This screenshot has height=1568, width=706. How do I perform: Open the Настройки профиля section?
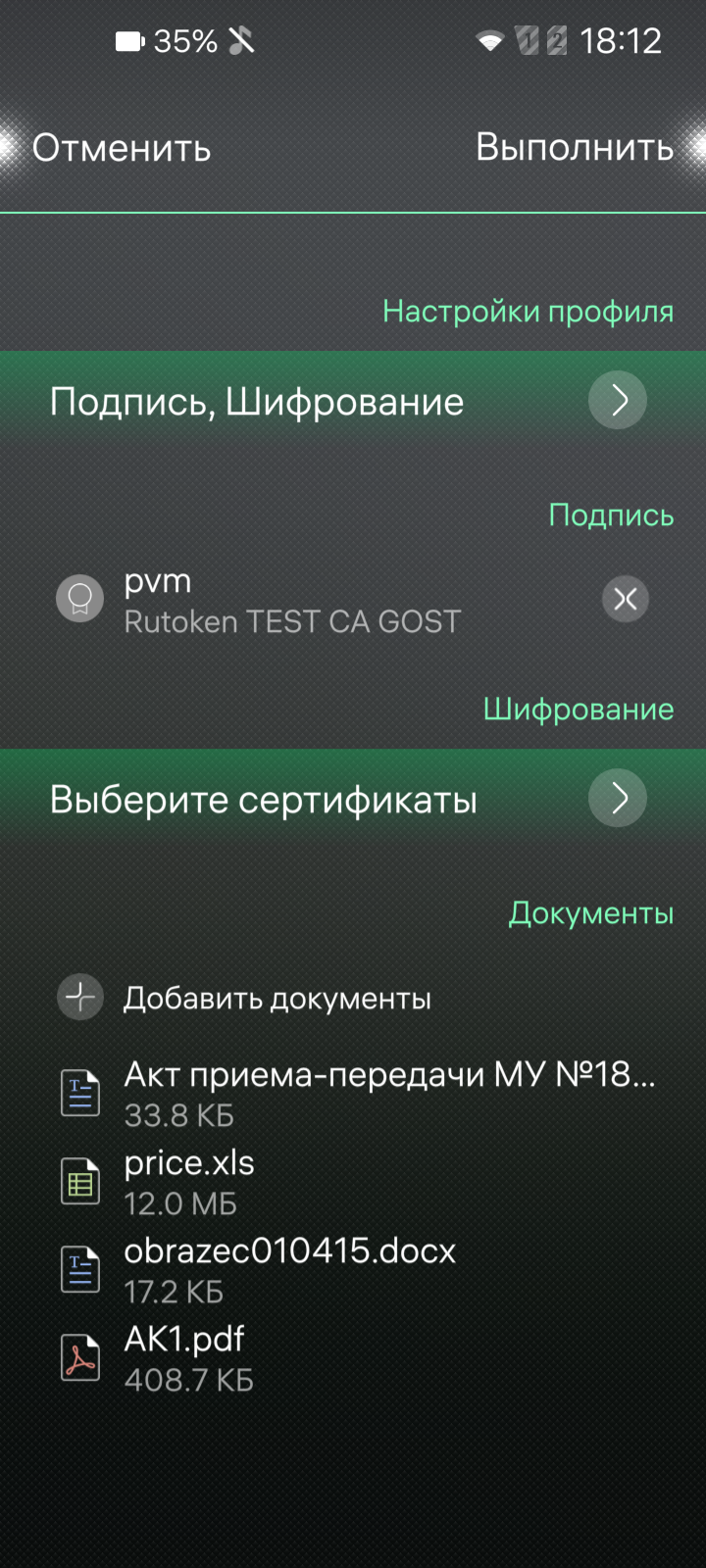tap(529, 311)
